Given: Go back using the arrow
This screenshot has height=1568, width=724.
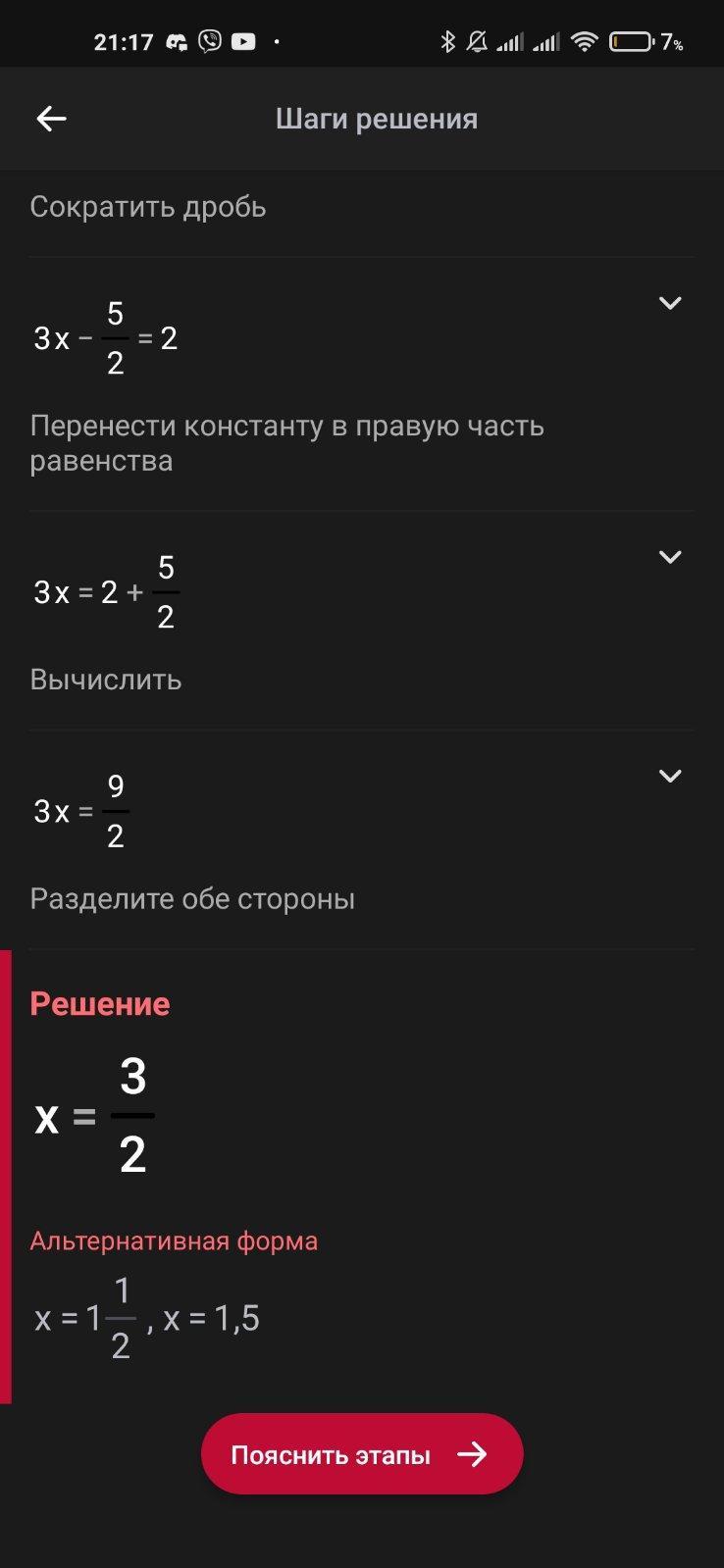Looking at the screenshot, I should [x=51, y=119].
